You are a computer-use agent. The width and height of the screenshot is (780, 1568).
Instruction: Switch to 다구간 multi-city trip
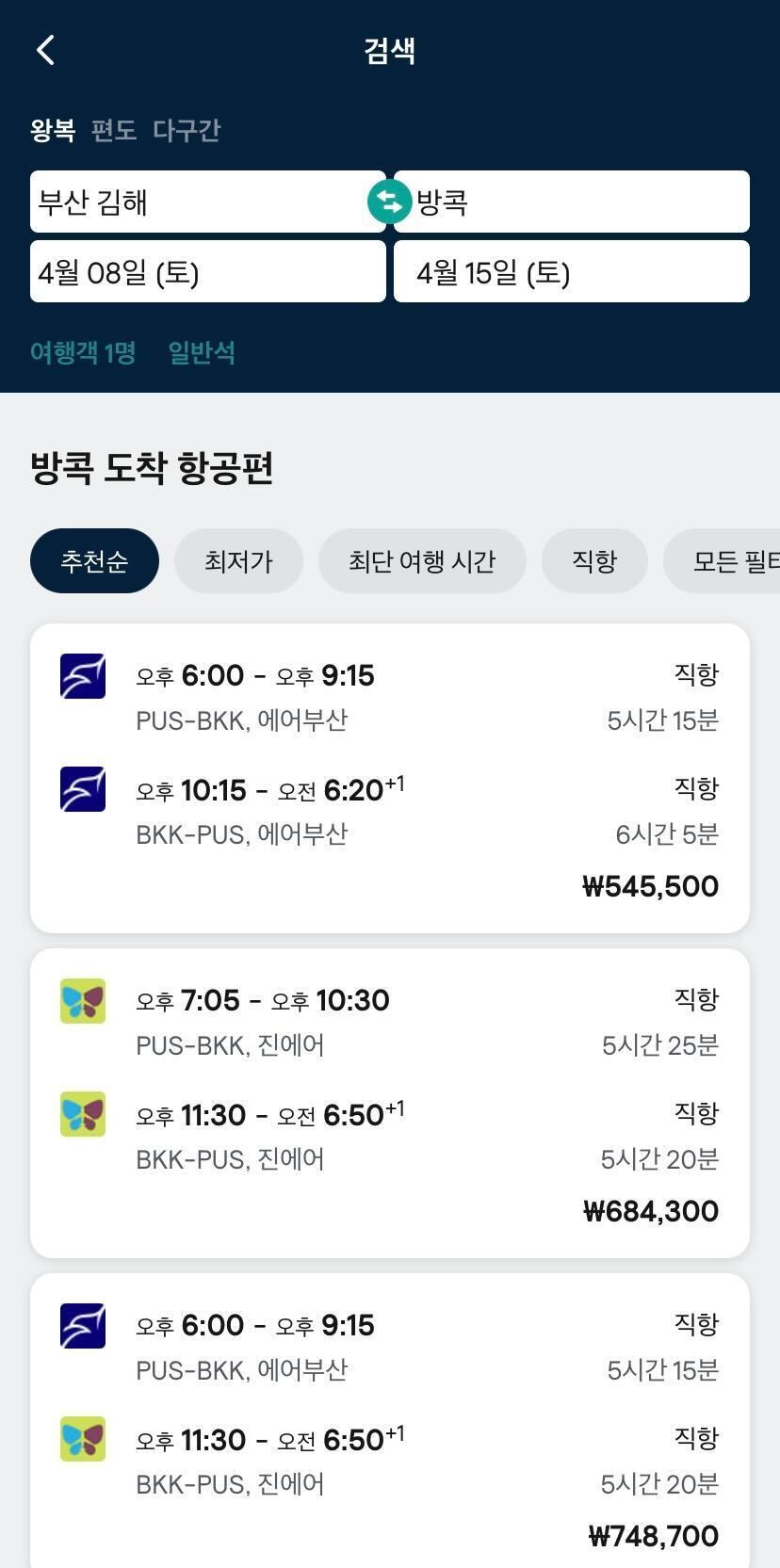pyautogui.click(x=187, y=130)
